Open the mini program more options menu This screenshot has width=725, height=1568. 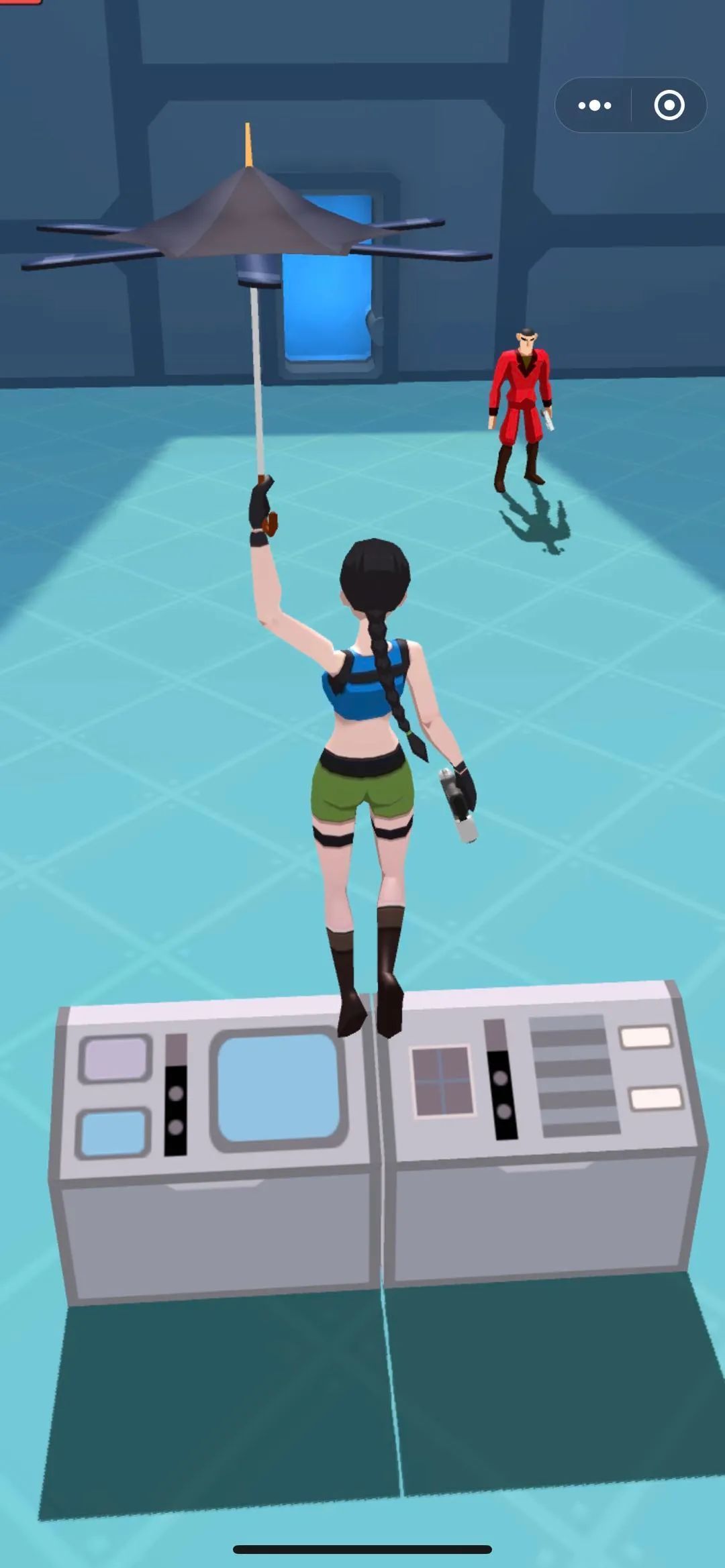point(594,105)
